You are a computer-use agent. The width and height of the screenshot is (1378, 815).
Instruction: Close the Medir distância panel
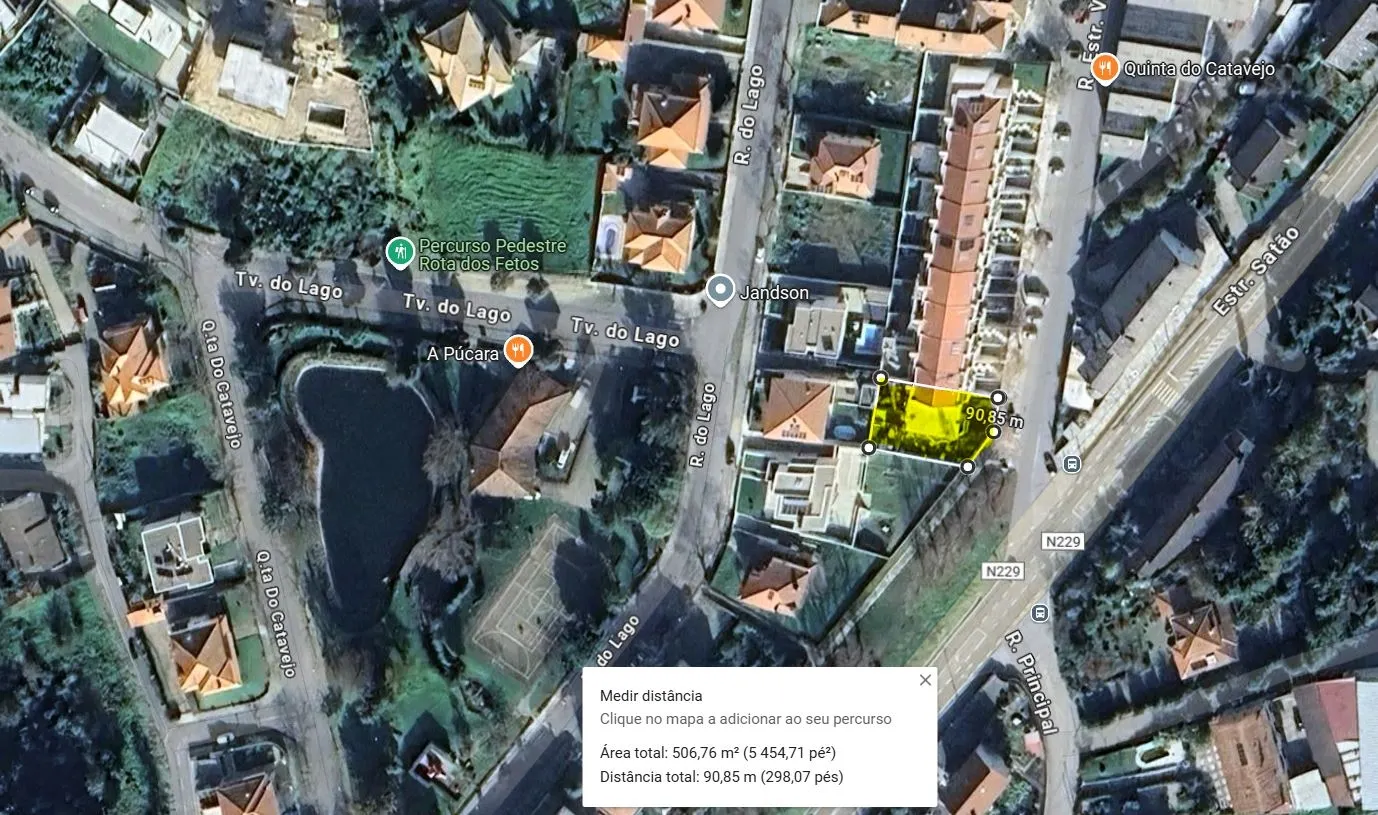[925, 680]
